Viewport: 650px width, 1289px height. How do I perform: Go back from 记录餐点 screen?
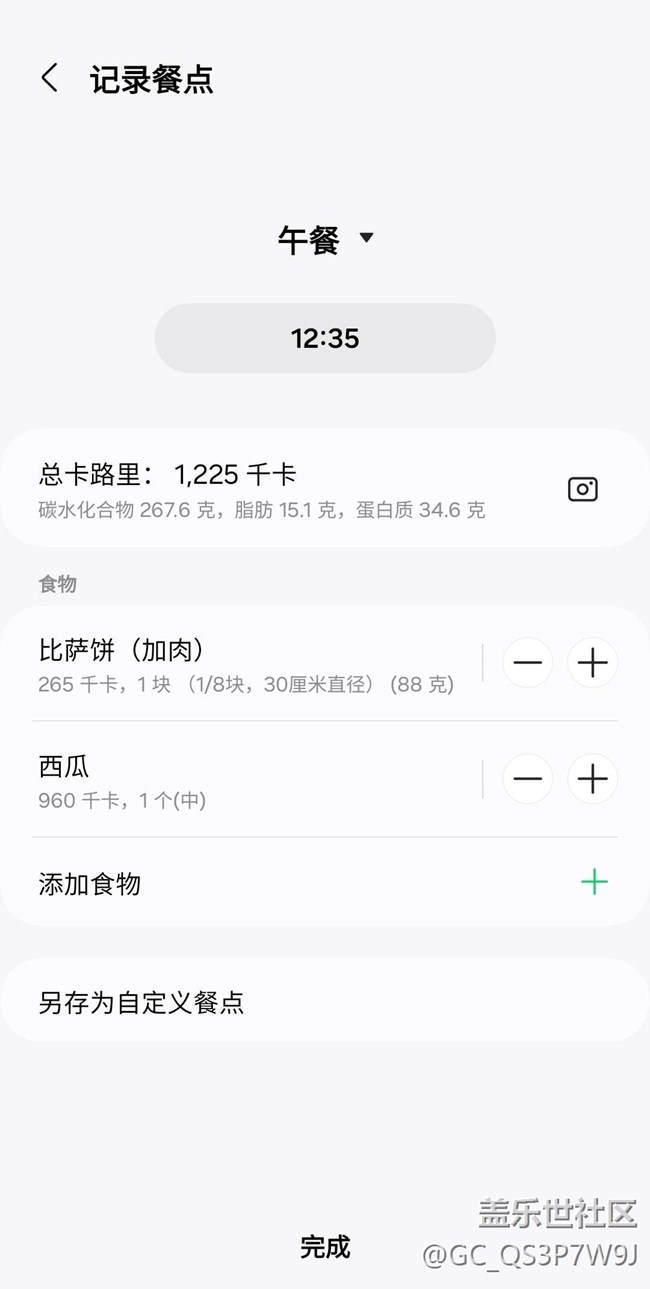[49, 78]
